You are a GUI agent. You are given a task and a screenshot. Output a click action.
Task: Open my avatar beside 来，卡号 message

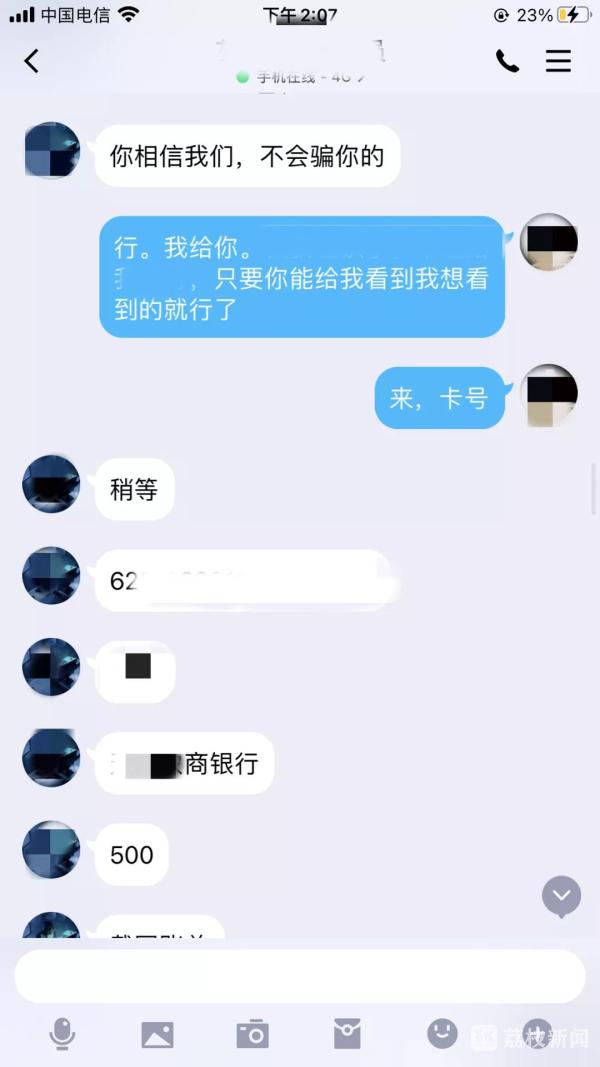click(549, 394)
